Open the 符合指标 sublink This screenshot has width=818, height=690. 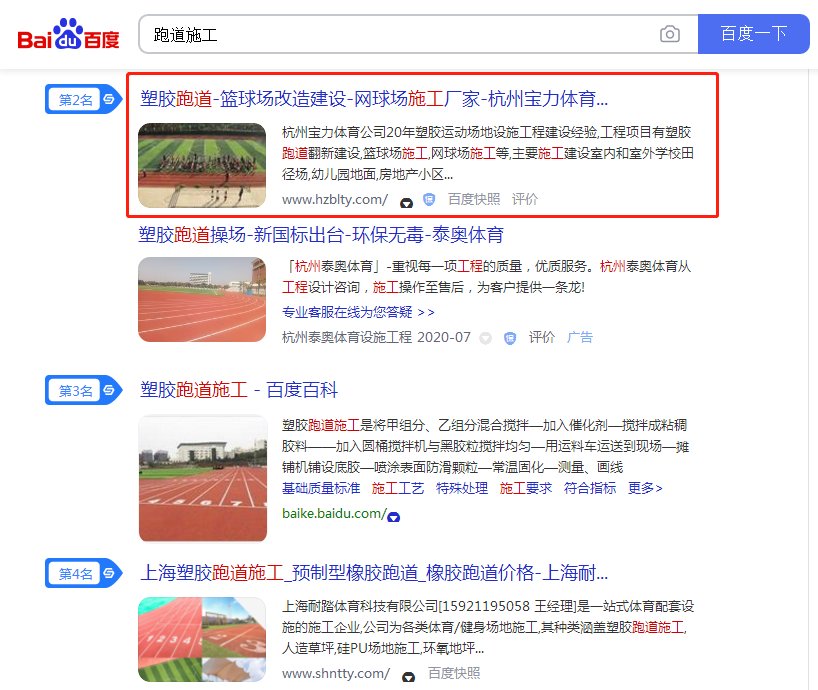tap(590, 488)
